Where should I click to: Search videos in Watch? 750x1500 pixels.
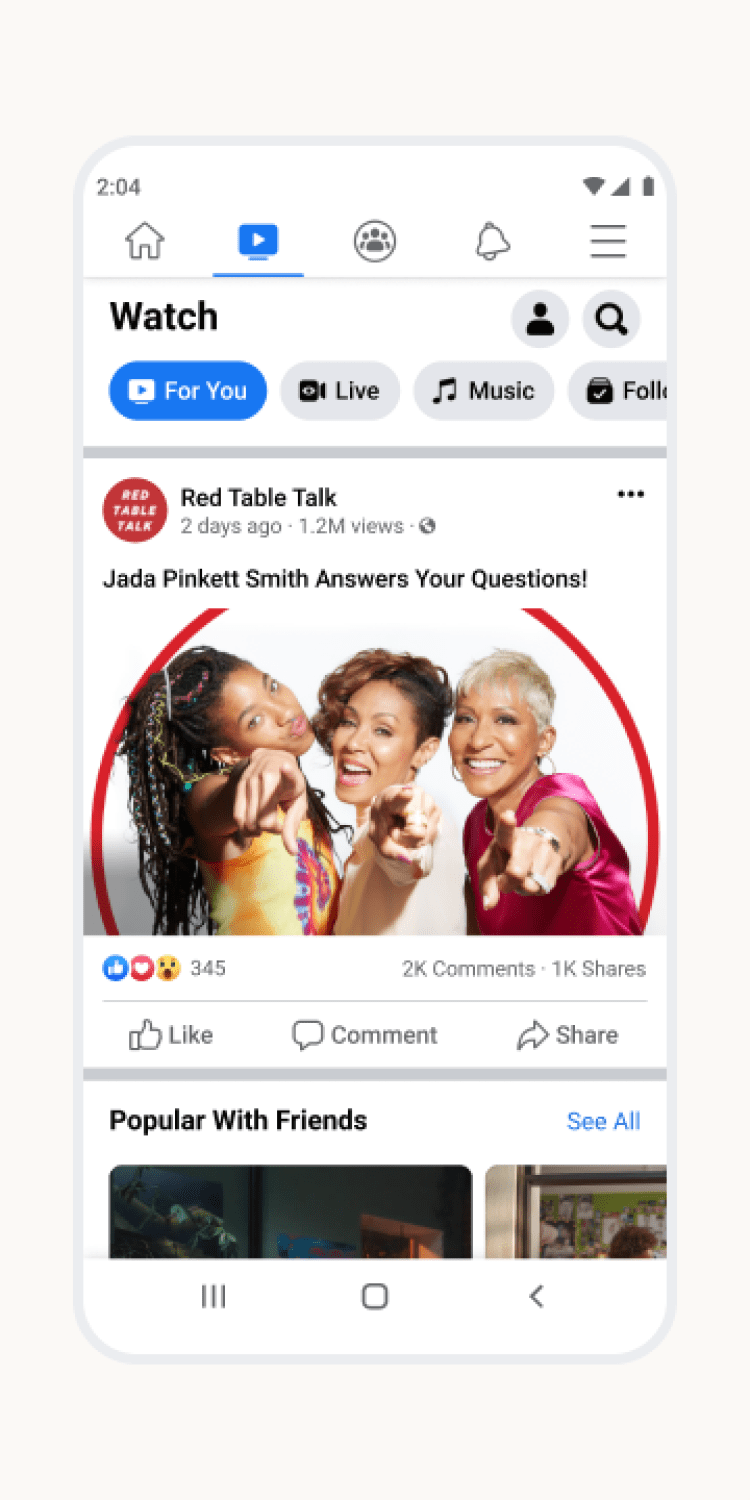(611, 319)
